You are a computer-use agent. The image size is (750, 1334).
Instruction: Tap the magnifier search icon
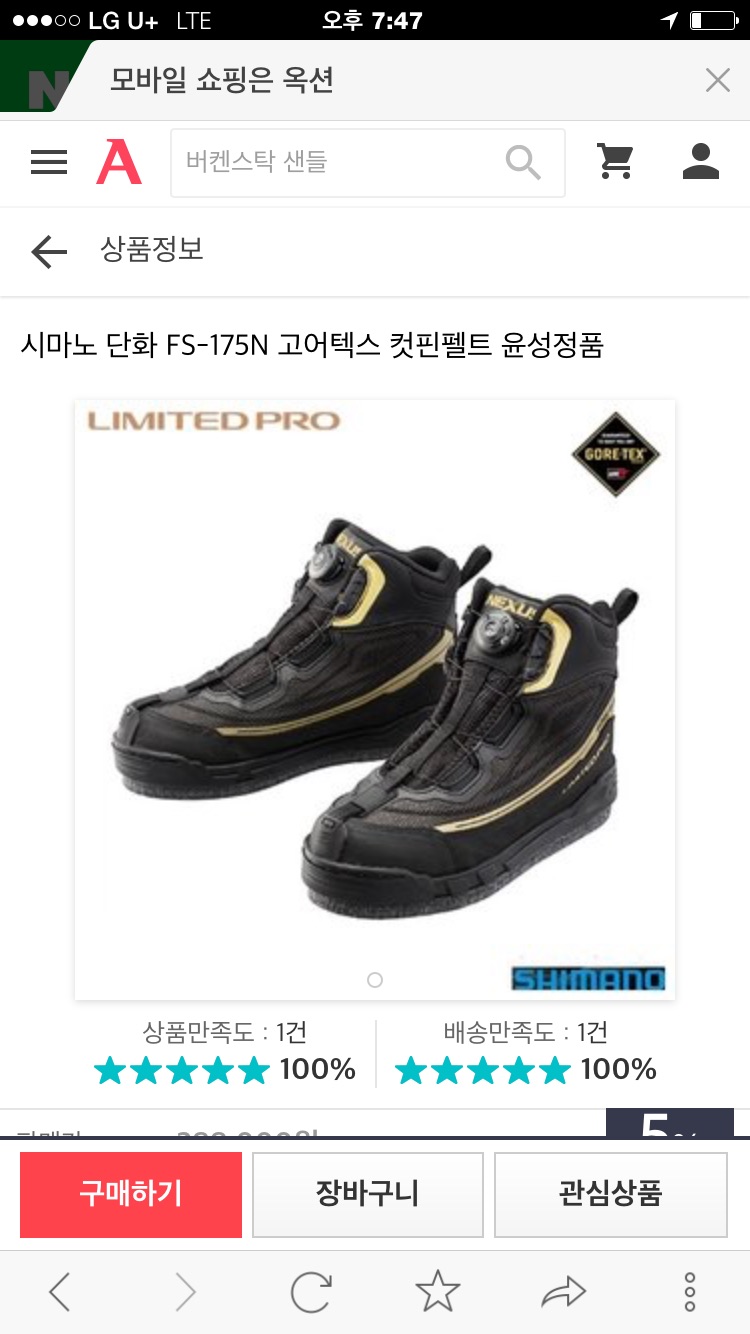pyautogui.click(x=522, y=162)
